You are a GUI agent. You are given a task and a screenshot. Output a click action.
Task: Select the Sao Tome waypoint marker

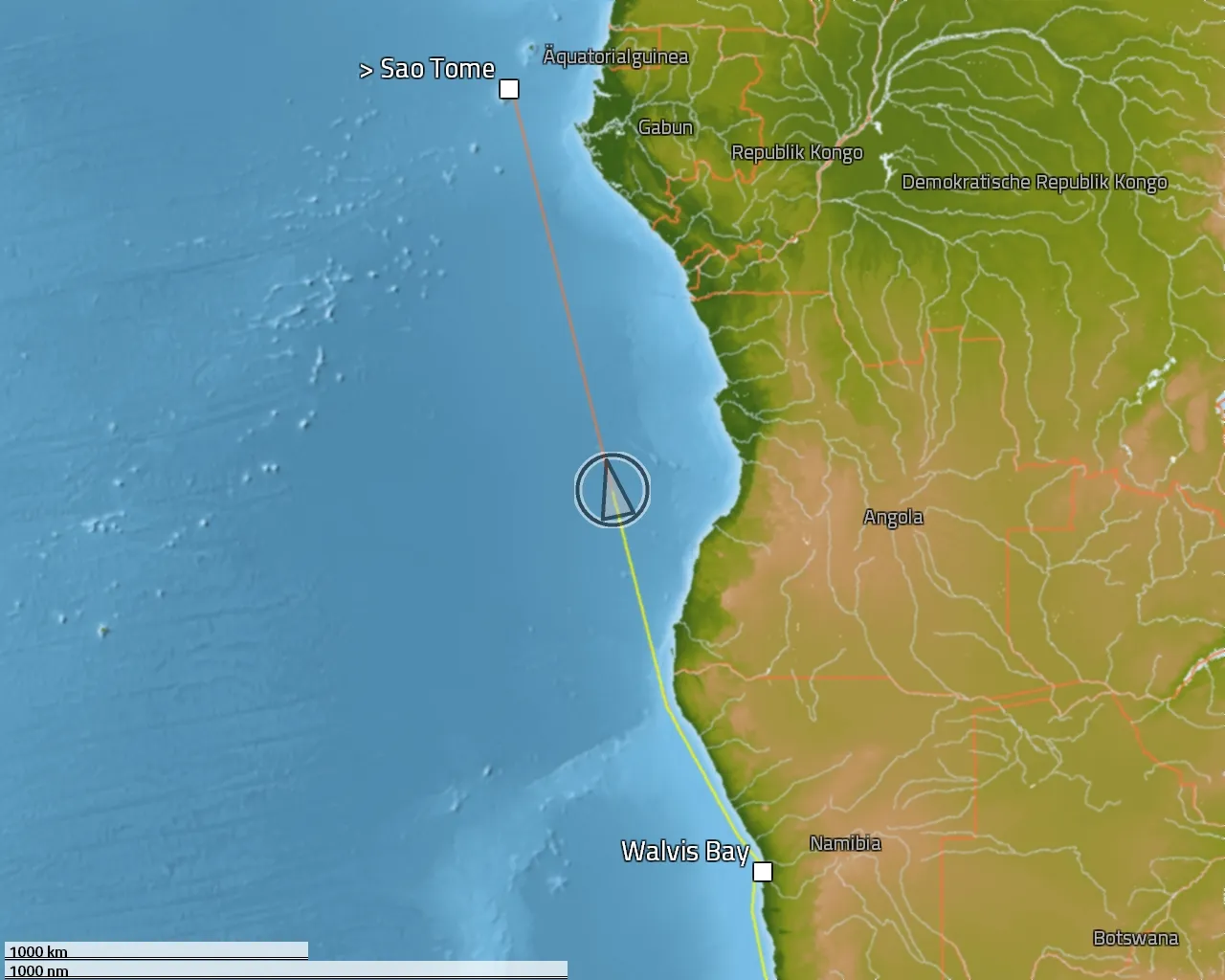click(x=509, y=89)
